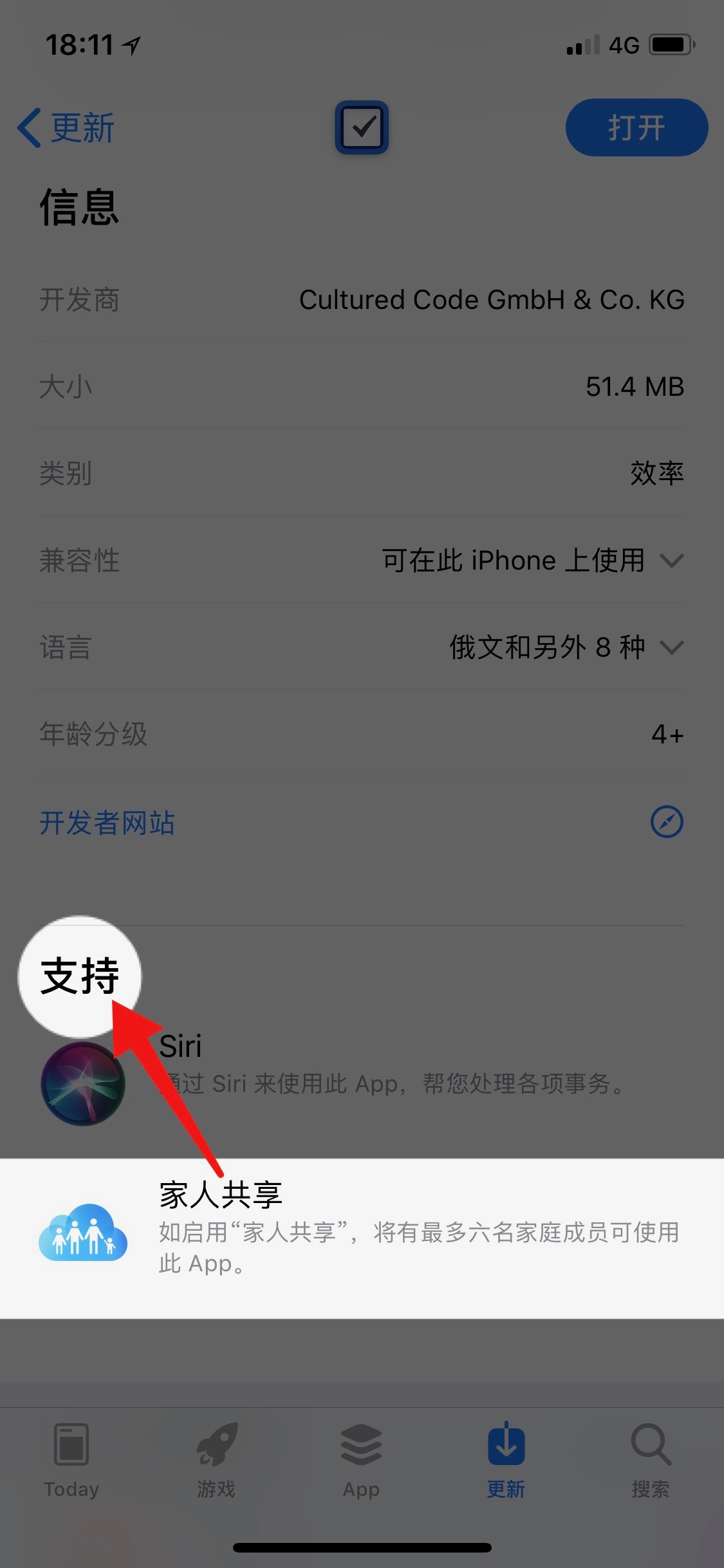
Task: Open the 开发者网站 link
Action: [107, 823]
